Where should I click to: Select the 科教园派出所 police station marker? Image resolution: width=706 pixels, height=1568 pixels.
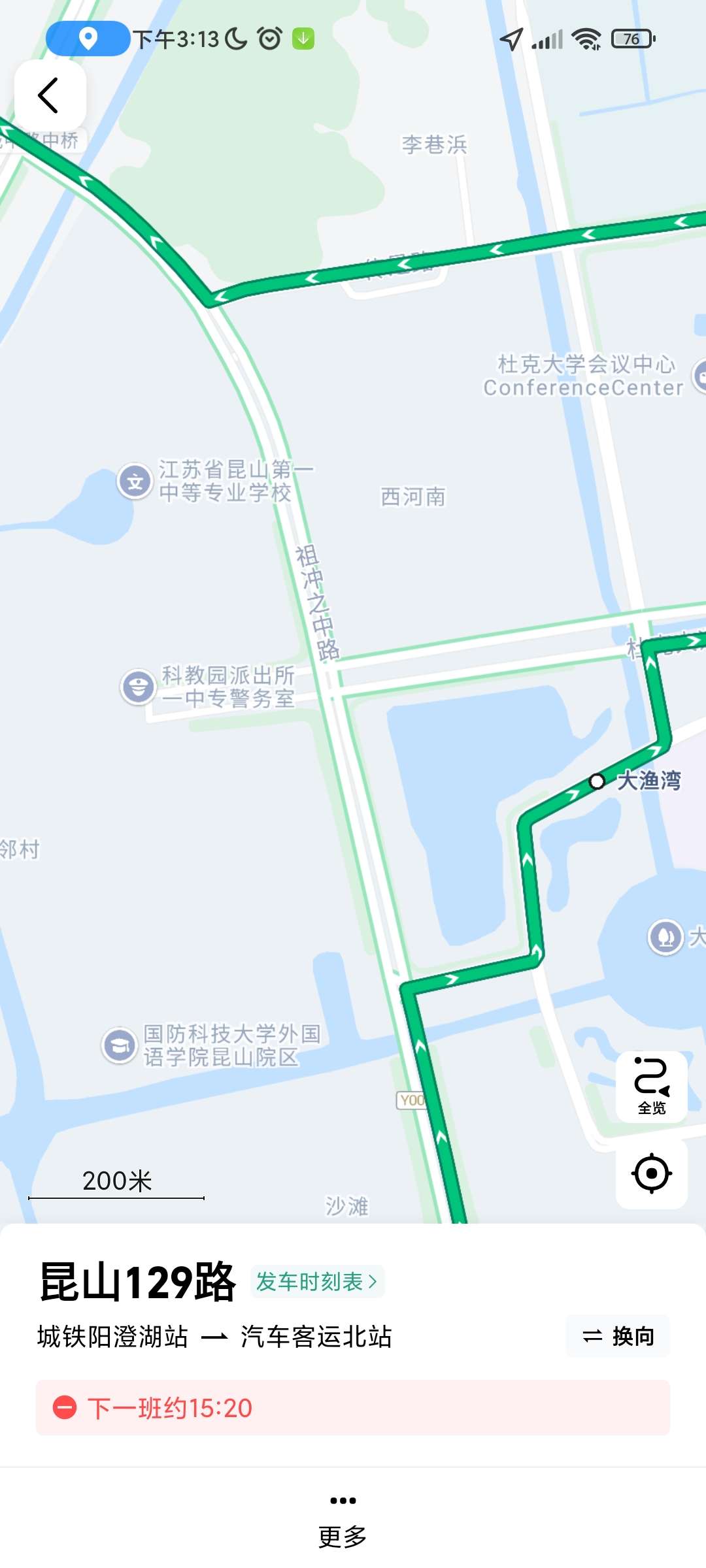click(x=138, y=687)
